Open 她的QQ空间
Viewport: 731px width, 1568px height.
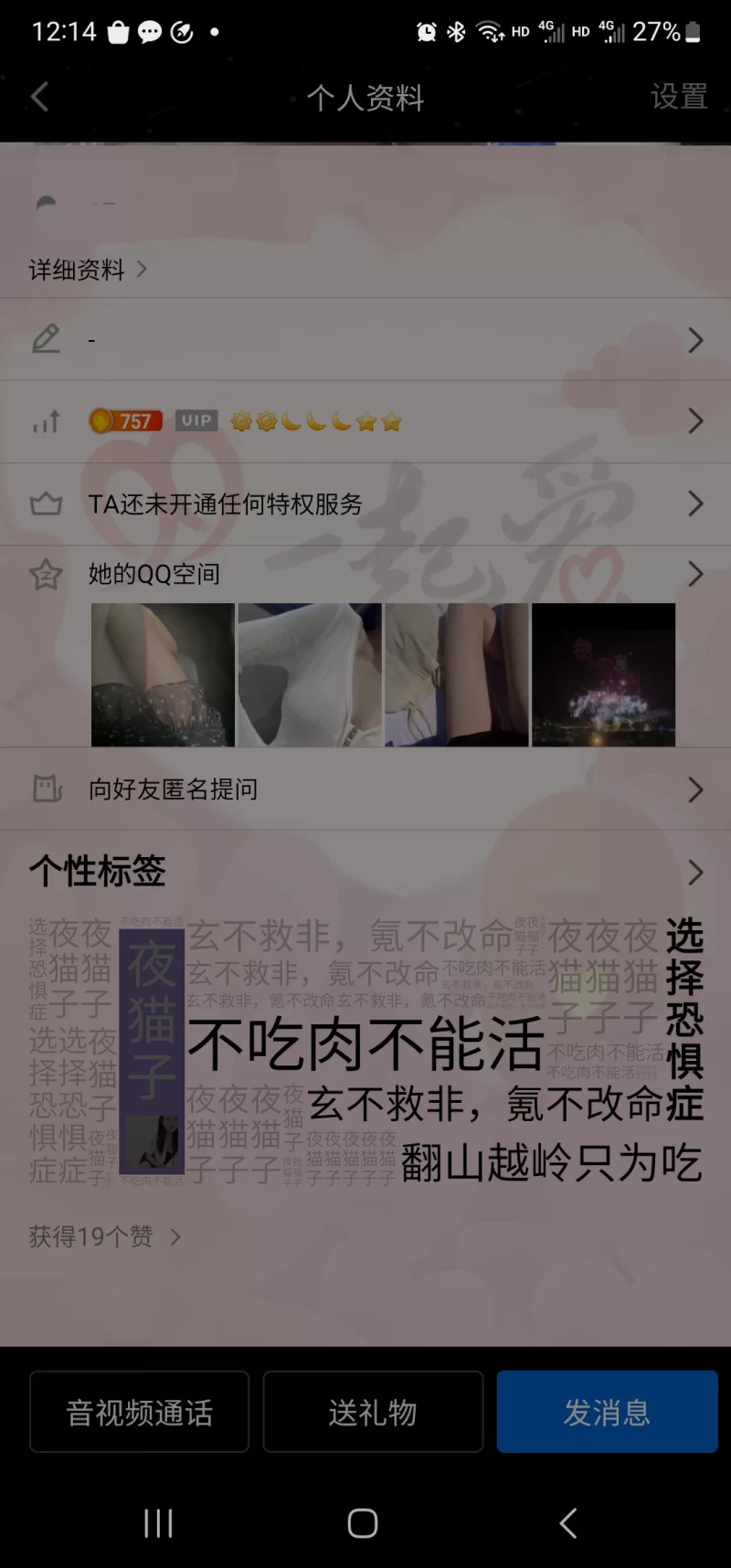point(365,574)
